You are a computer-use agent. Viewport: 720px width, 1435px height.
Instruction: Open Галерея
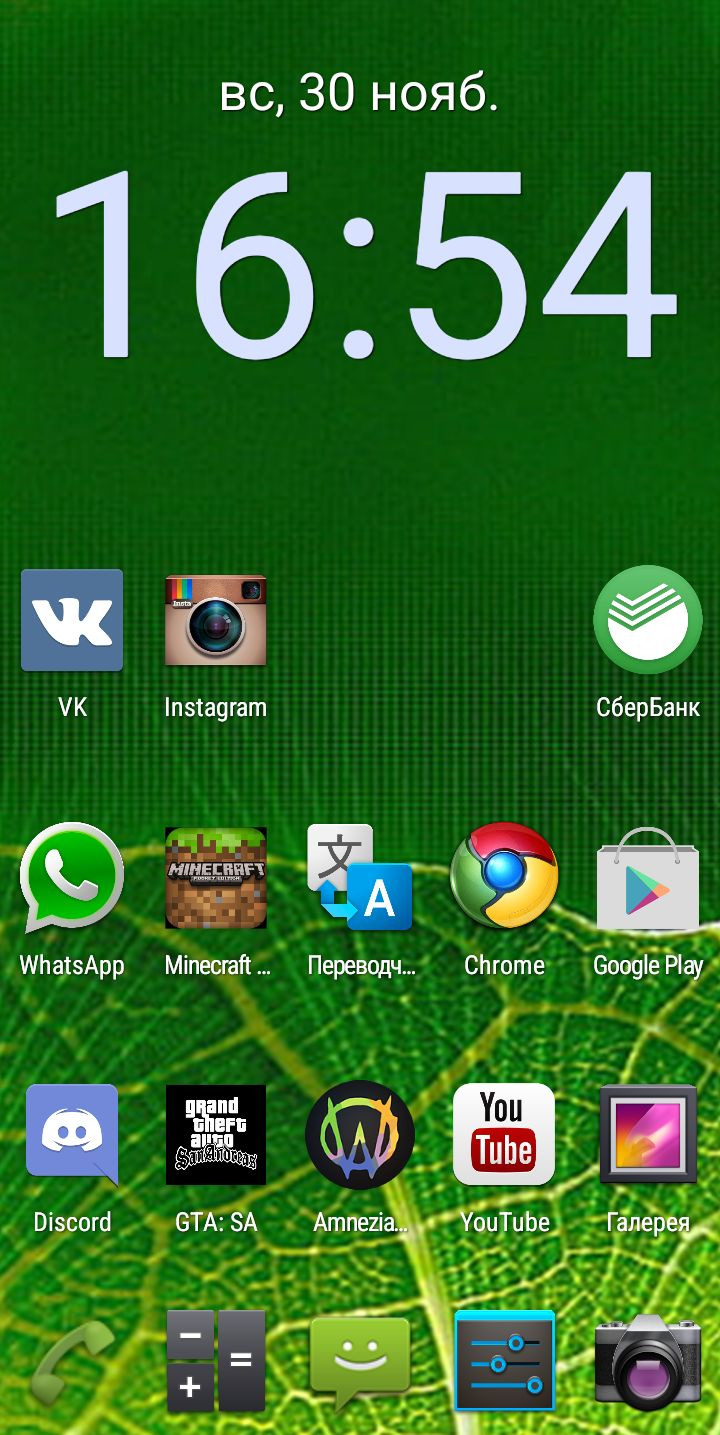[x=647, y=1134]
